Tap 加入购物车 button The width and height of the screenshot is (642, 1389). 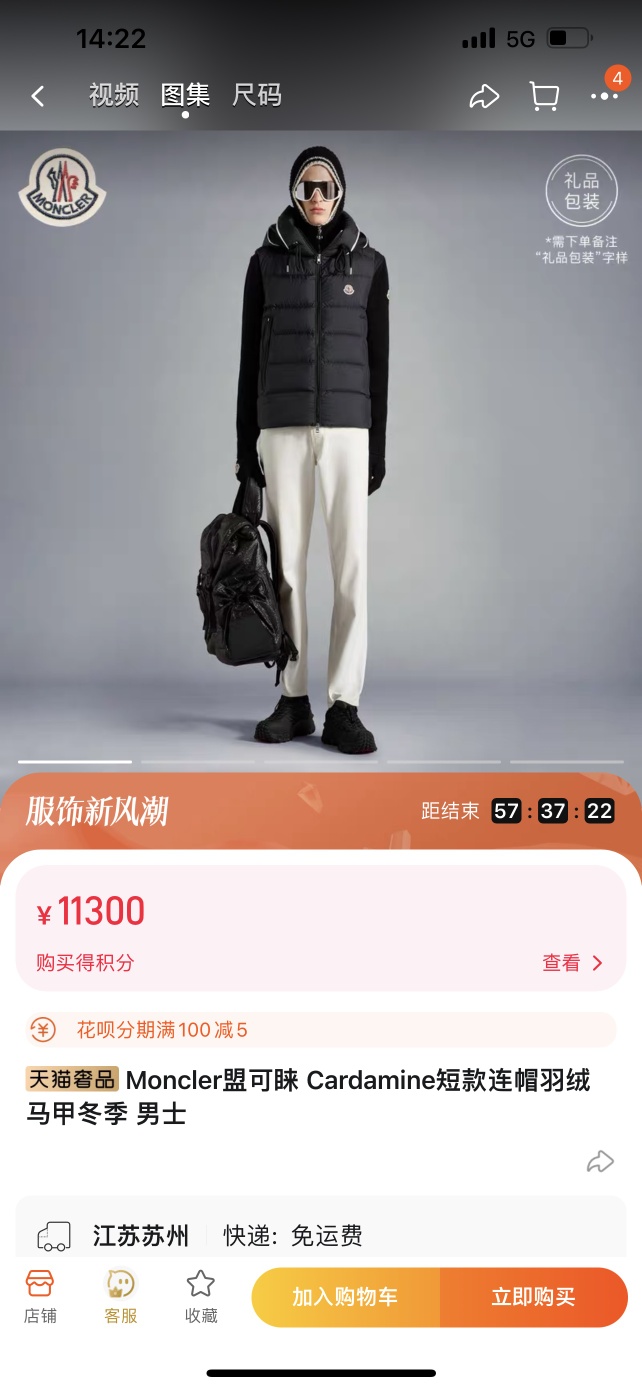[345, 1297]
